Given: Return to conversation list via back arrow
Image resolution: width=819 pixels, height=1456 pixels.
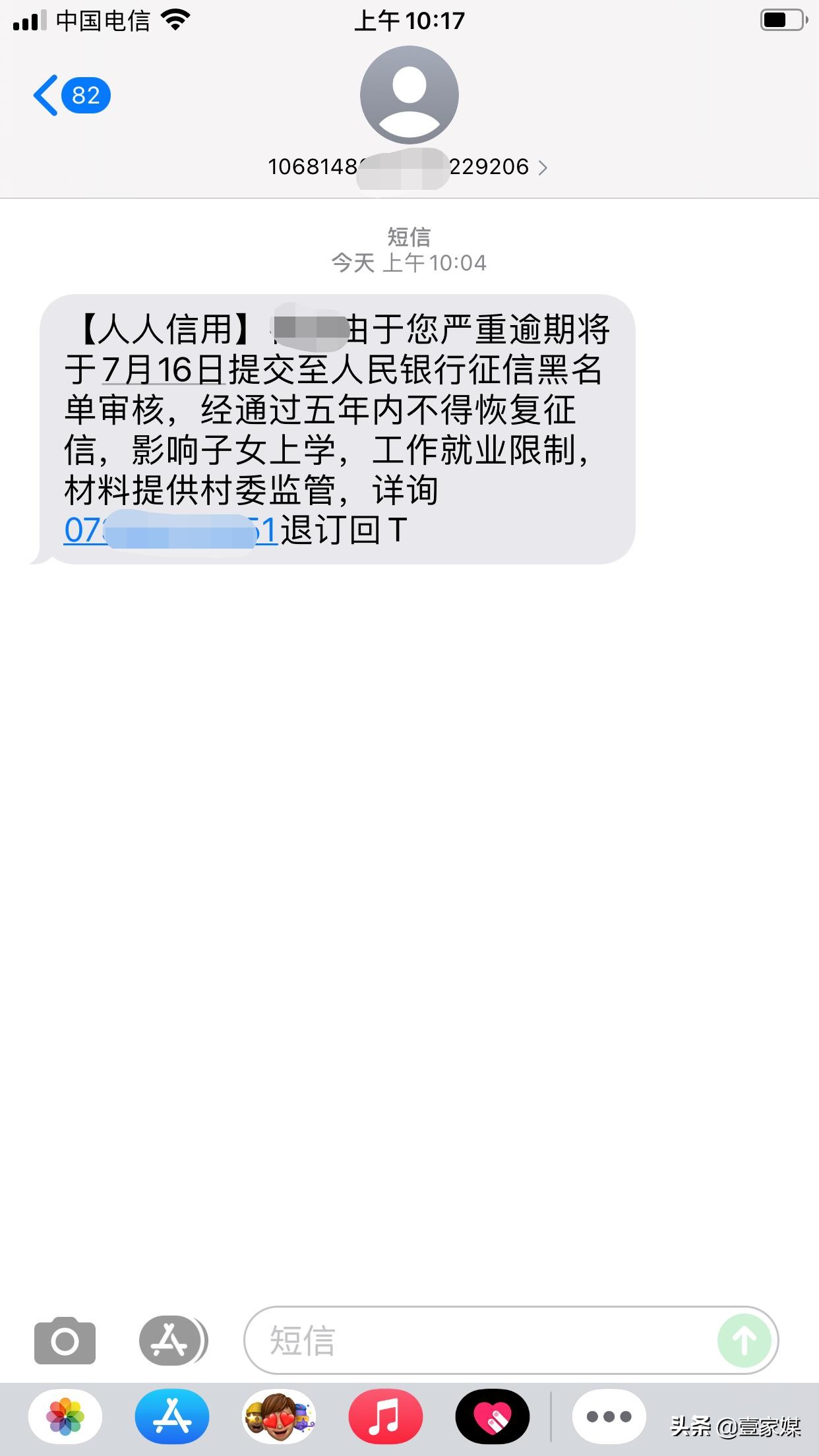Looking at the screenshot, I should tap(45, 94).
